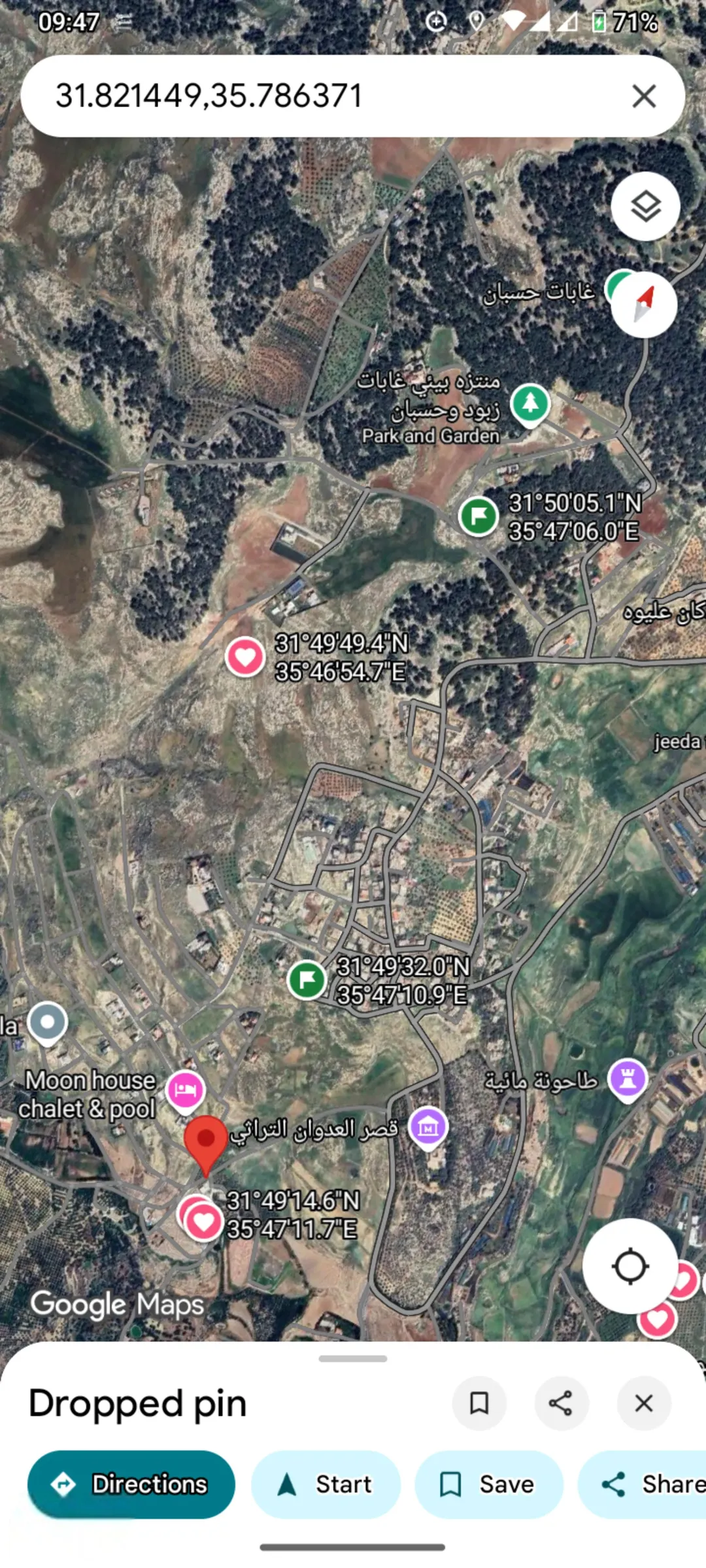
Task: Tap the compass to reset north
Action: [644, 305]
